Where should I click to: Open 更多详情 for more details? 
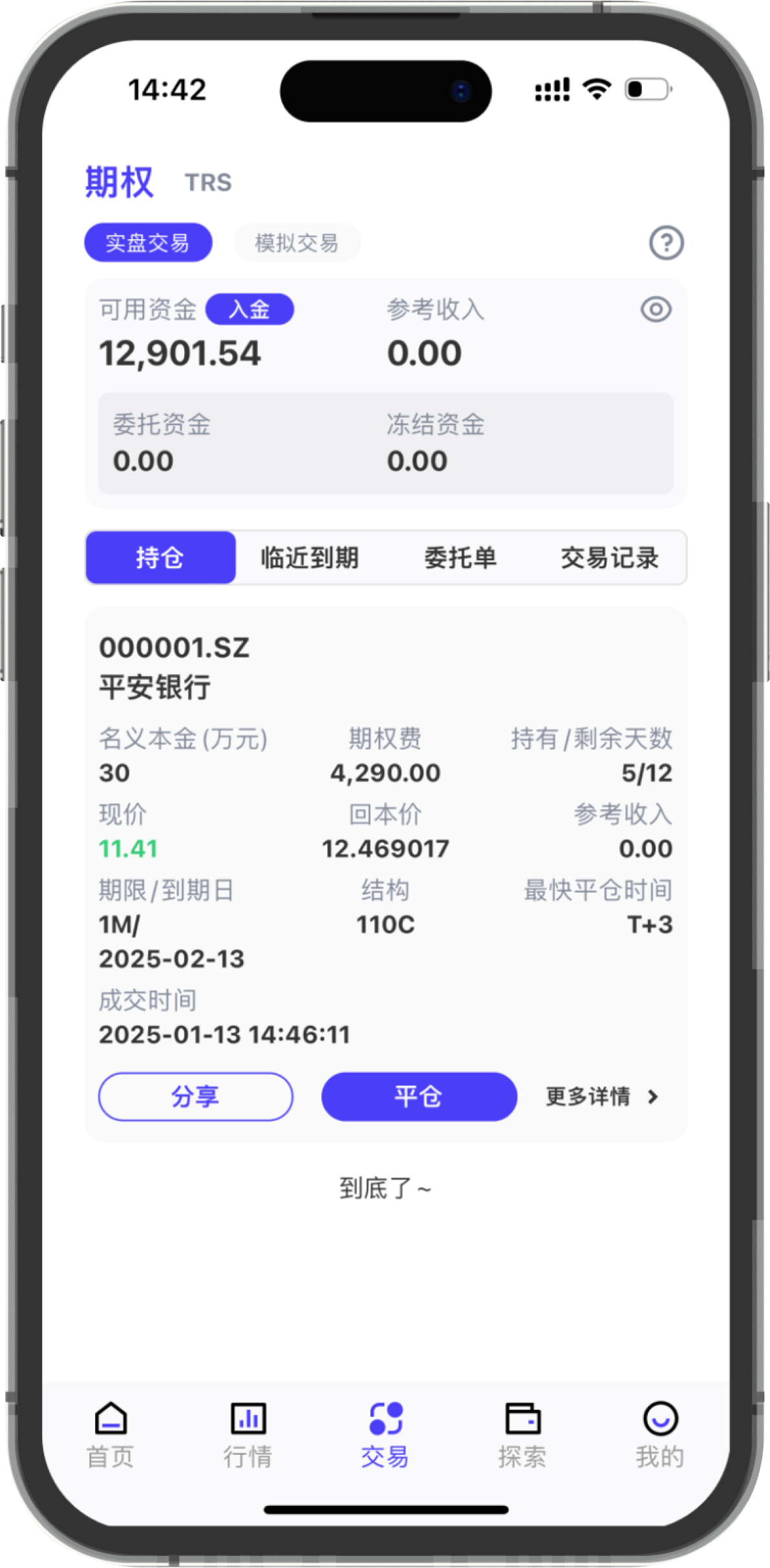[x=601, y=1096]
